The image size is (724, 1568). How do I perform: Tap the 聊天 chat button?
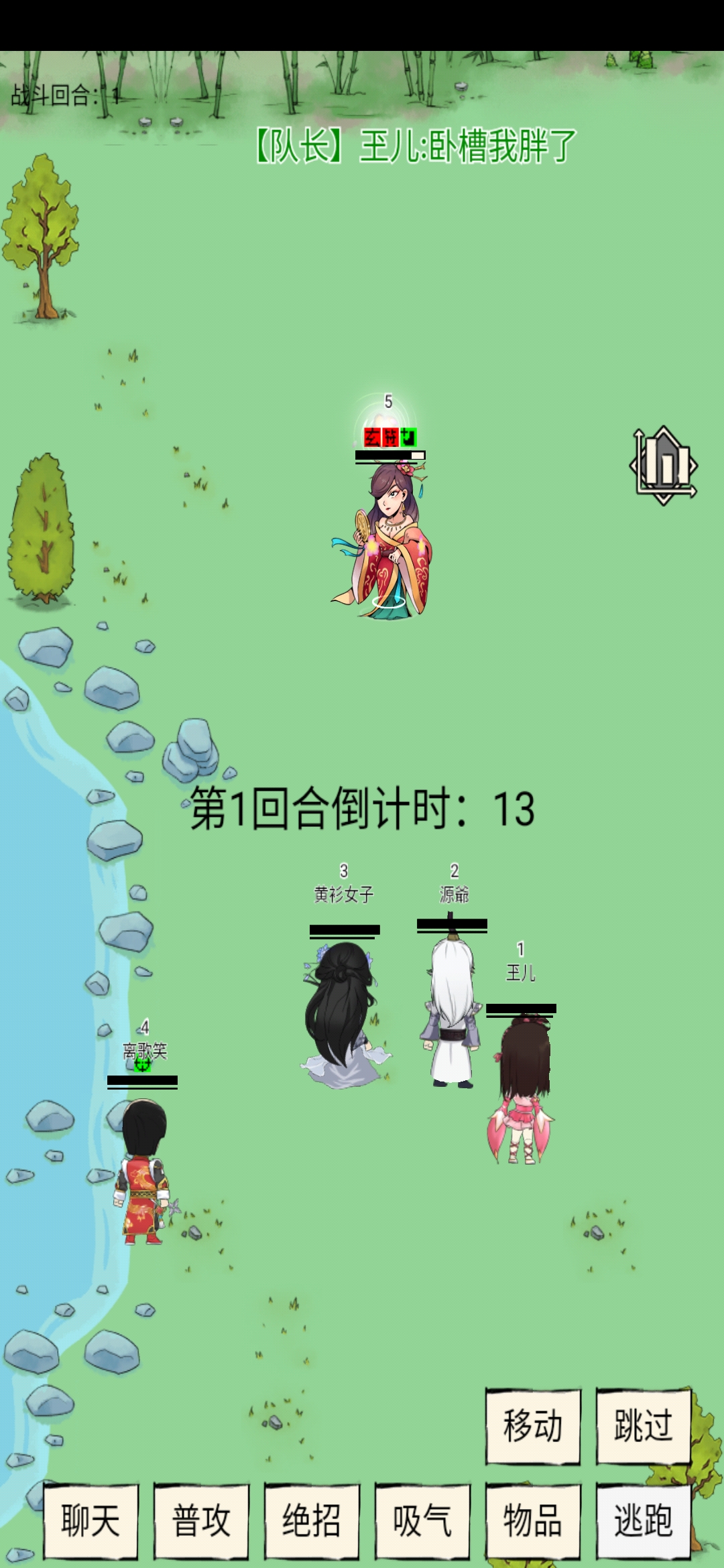point(90,1520)
